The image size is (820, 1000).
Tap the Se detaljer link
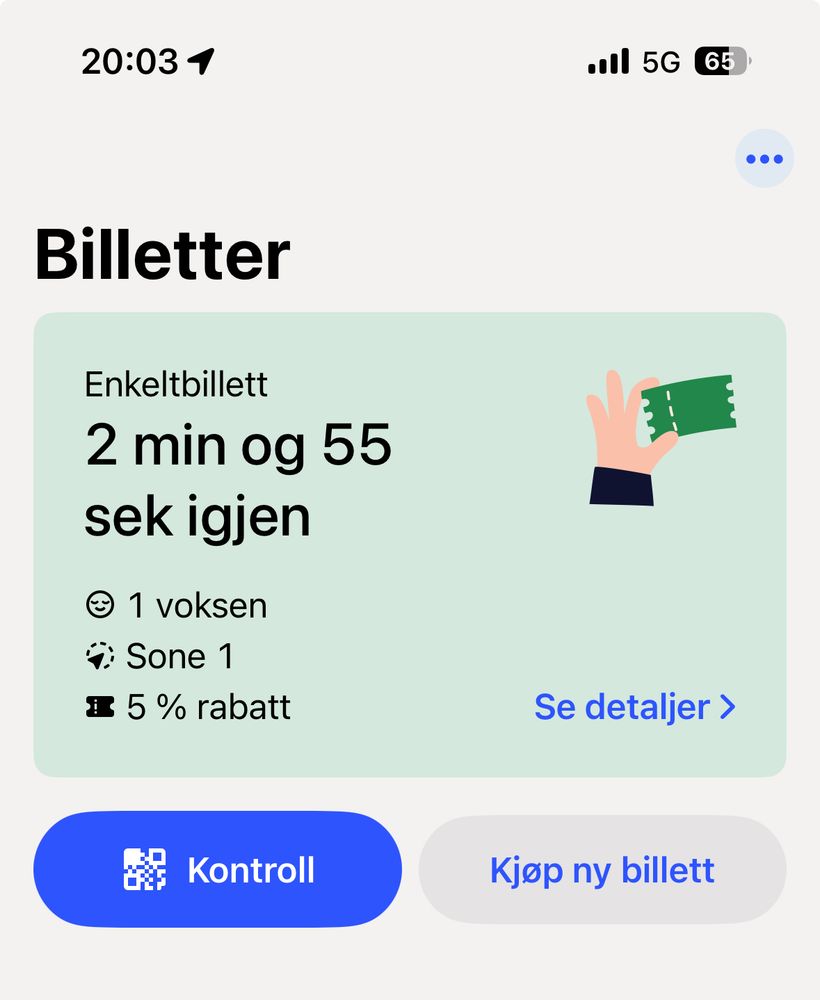pos(635,707)
